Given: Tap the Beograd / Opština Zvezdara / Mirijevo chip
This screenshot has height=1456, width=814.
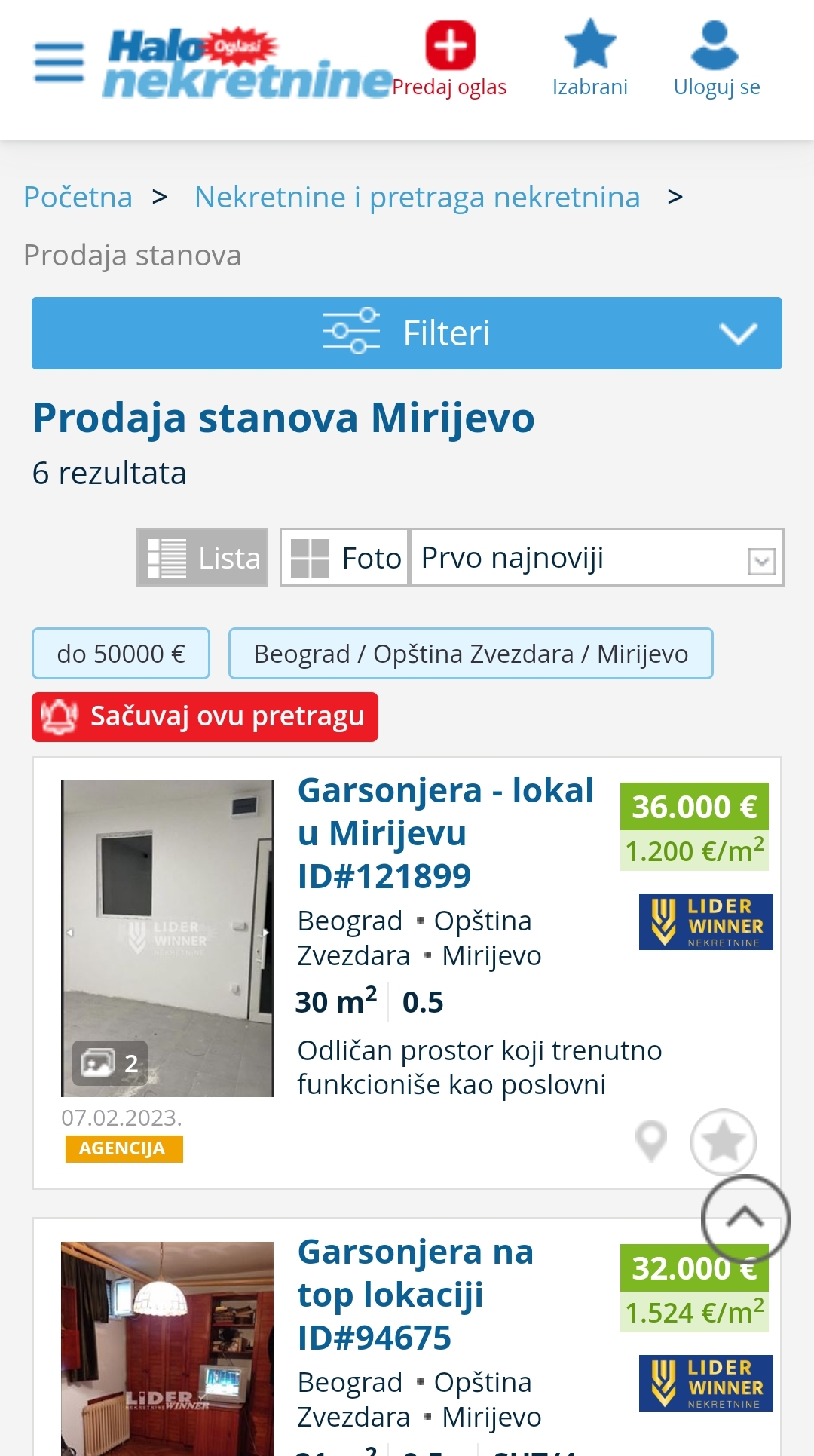Looking at the screenshot, I should 471,654.
